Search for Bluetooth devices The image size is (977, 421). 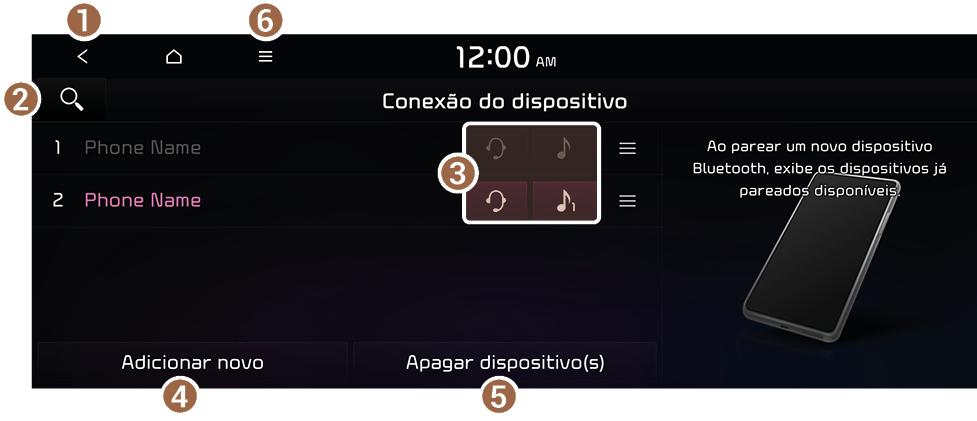71,99
